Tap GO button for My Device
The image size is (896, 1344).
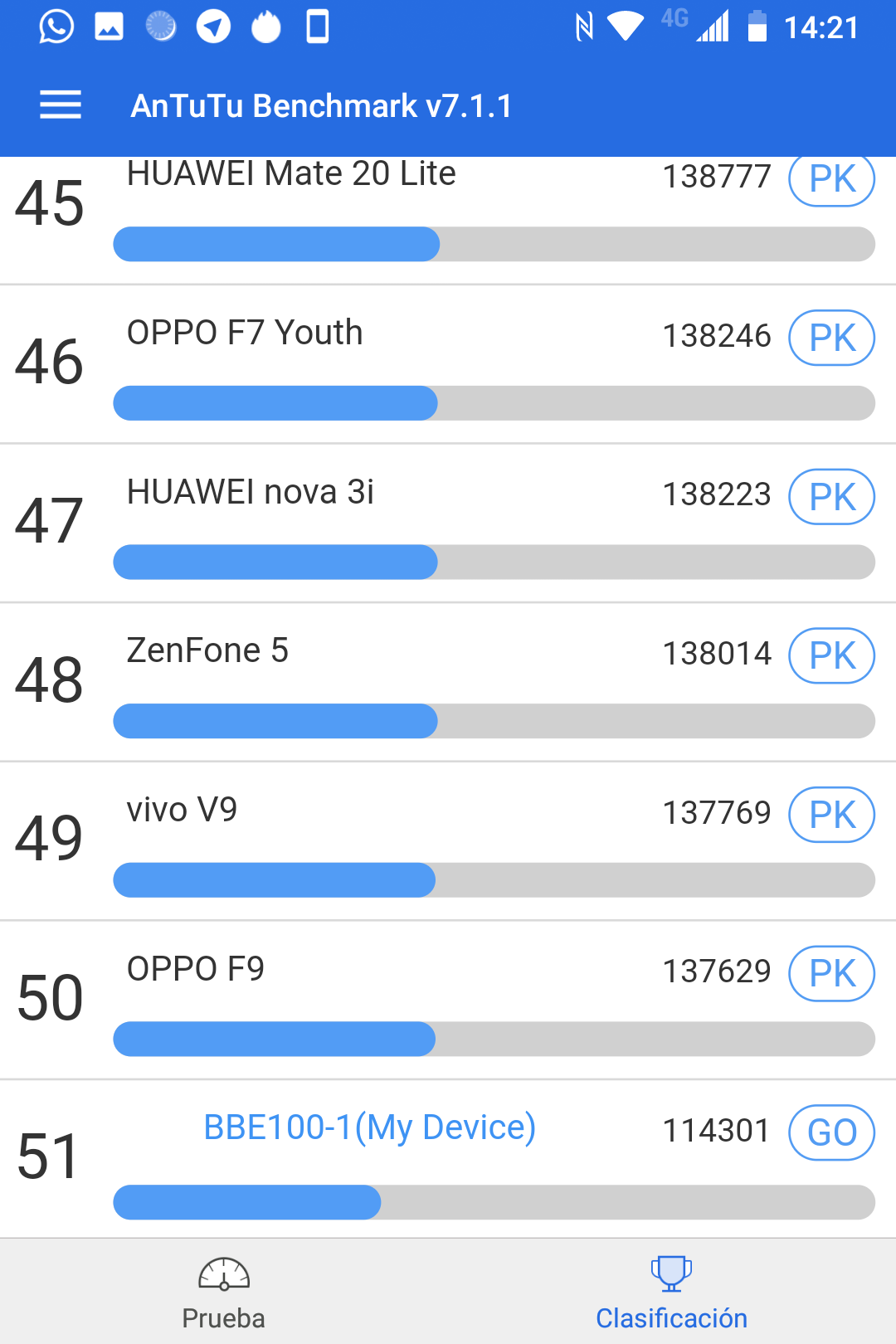click(x=831, y=1132)
